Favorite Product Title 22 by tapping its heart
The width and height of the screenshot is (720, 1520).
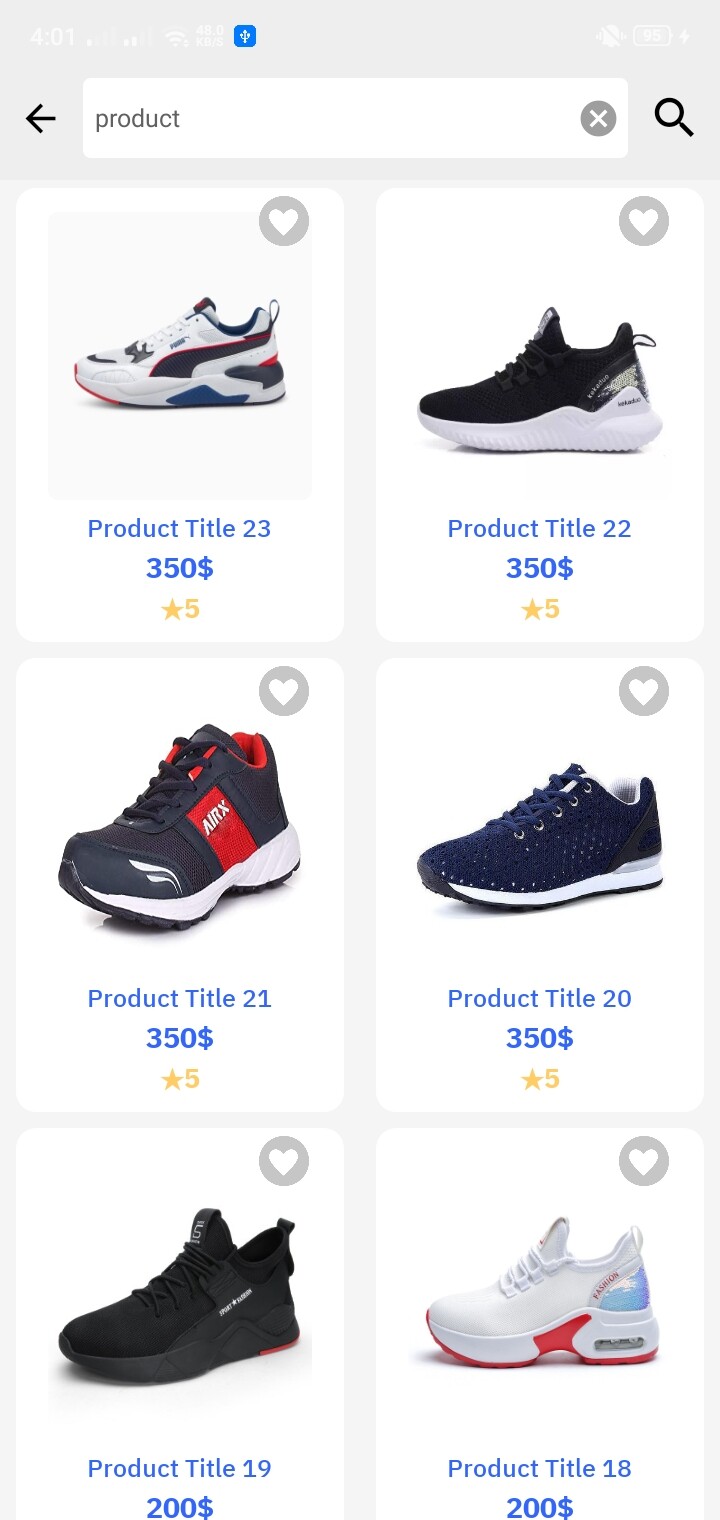644,221
